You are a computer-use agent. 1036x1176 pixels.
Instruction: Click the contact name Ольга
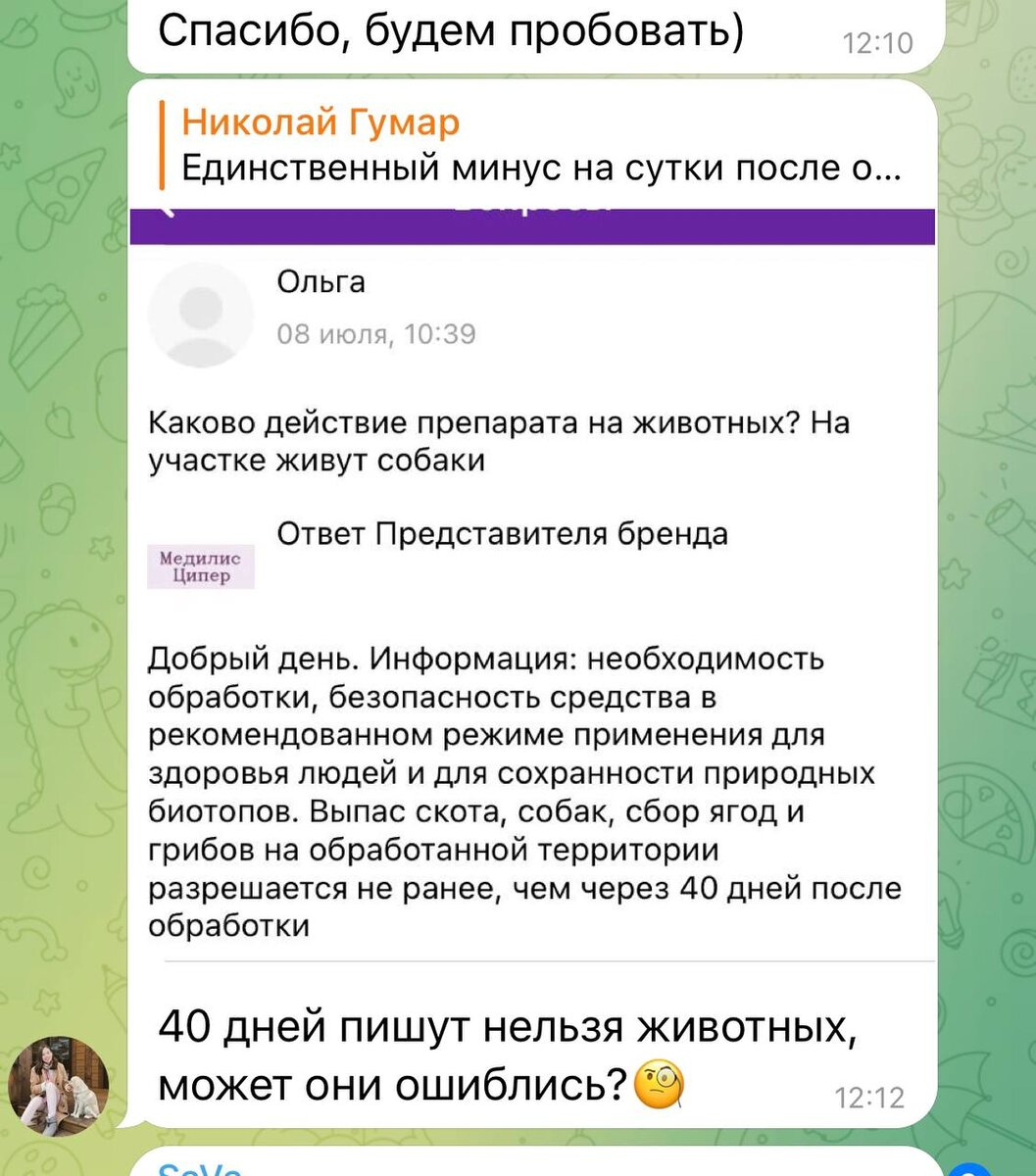pyautogui.click(x=323, y=282)
